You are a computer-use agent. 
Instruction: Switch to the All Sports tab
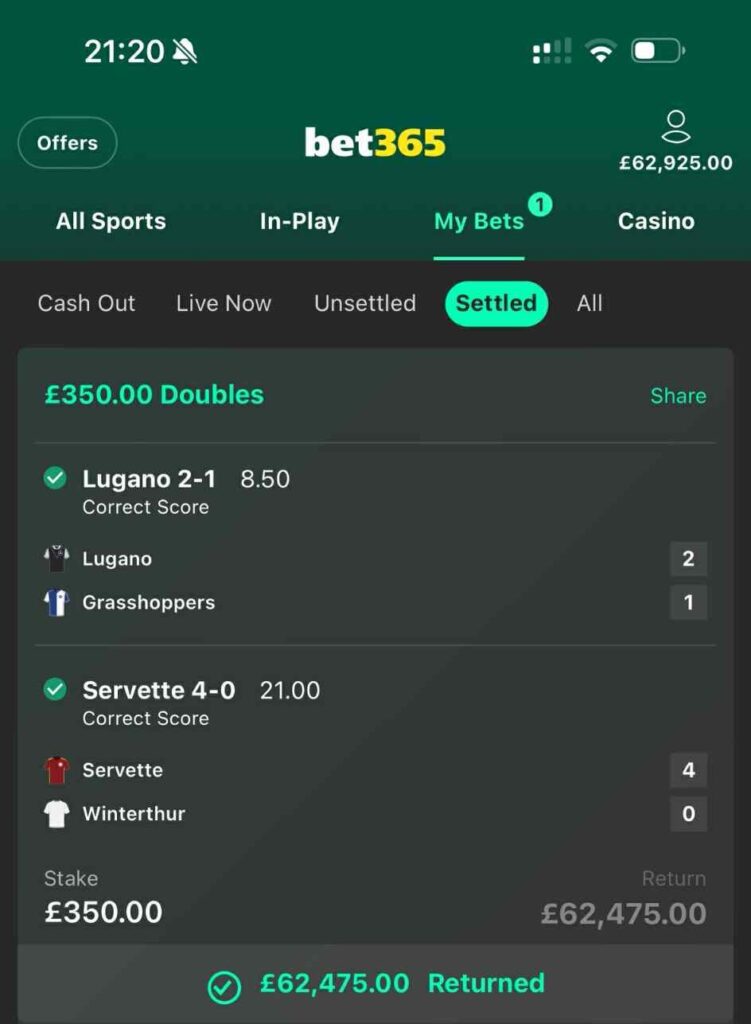click(x=111, y=221)
